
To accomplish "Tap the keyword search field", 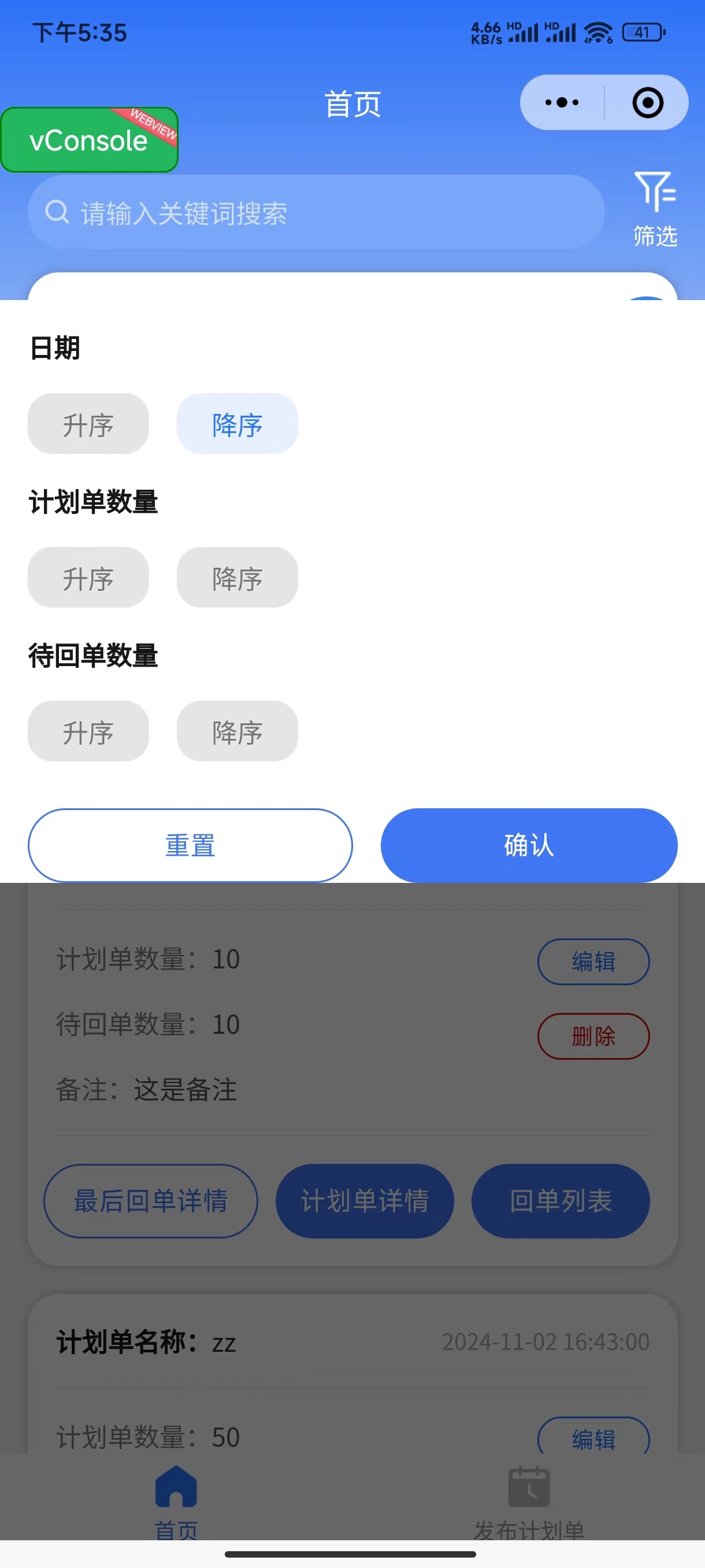I will coord(316,212).
